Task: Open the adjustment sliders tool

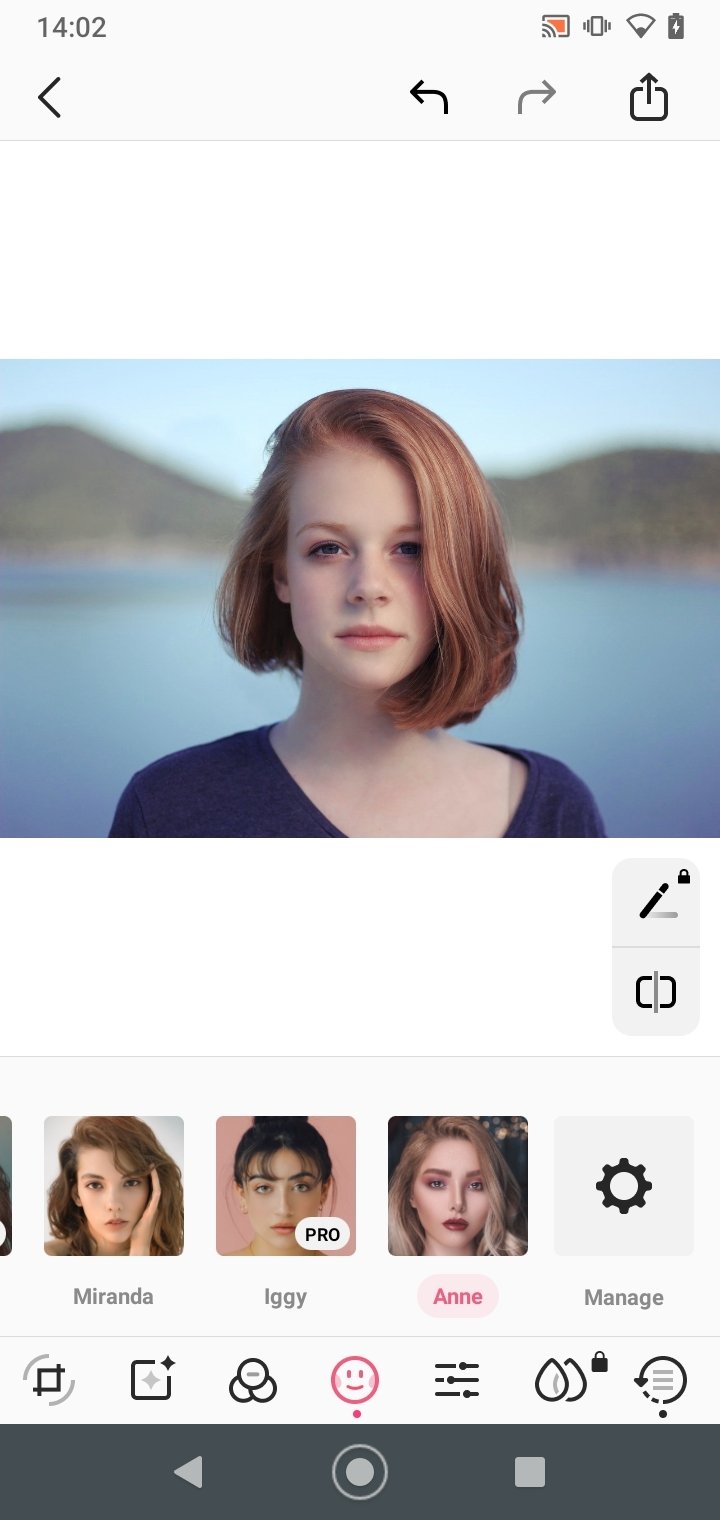Action: point(457,1381)
